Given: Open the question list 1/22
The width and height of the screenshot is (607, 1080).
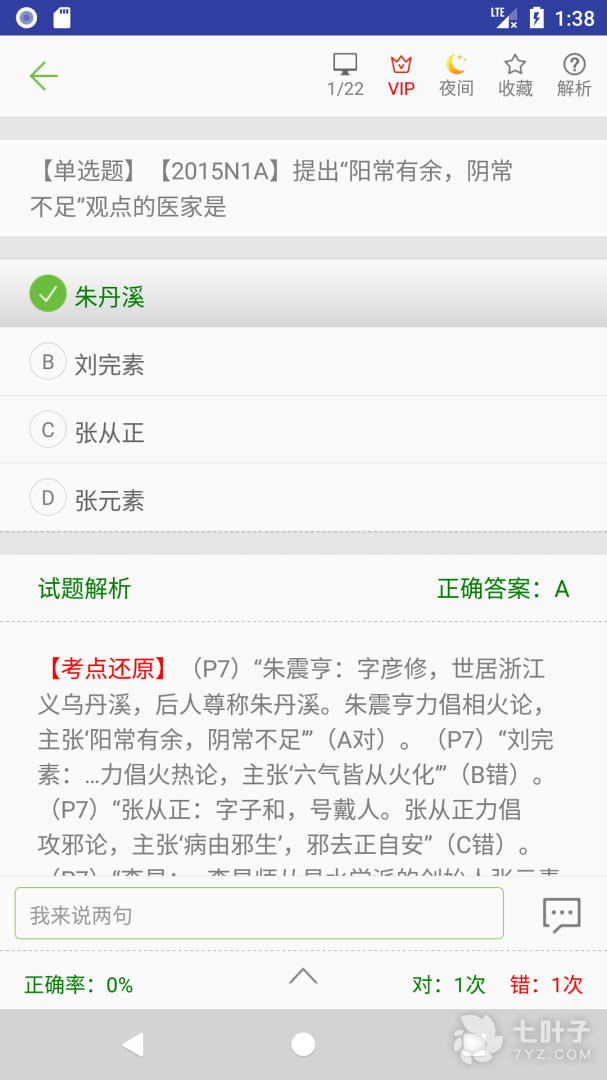Looking at the screenshot, I should pos(345,75).
